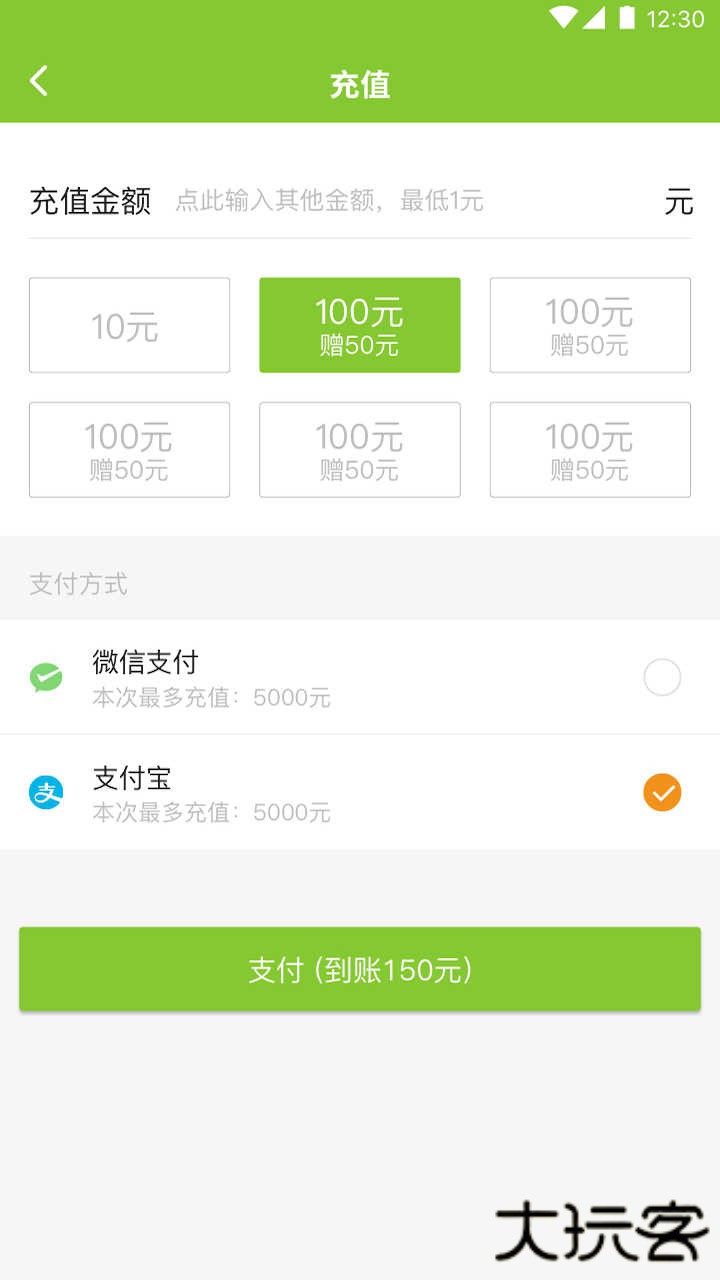Screen dimensions: 720x1280
Task: Select the 10元 recharge amount
Action: tap(129, 325)
